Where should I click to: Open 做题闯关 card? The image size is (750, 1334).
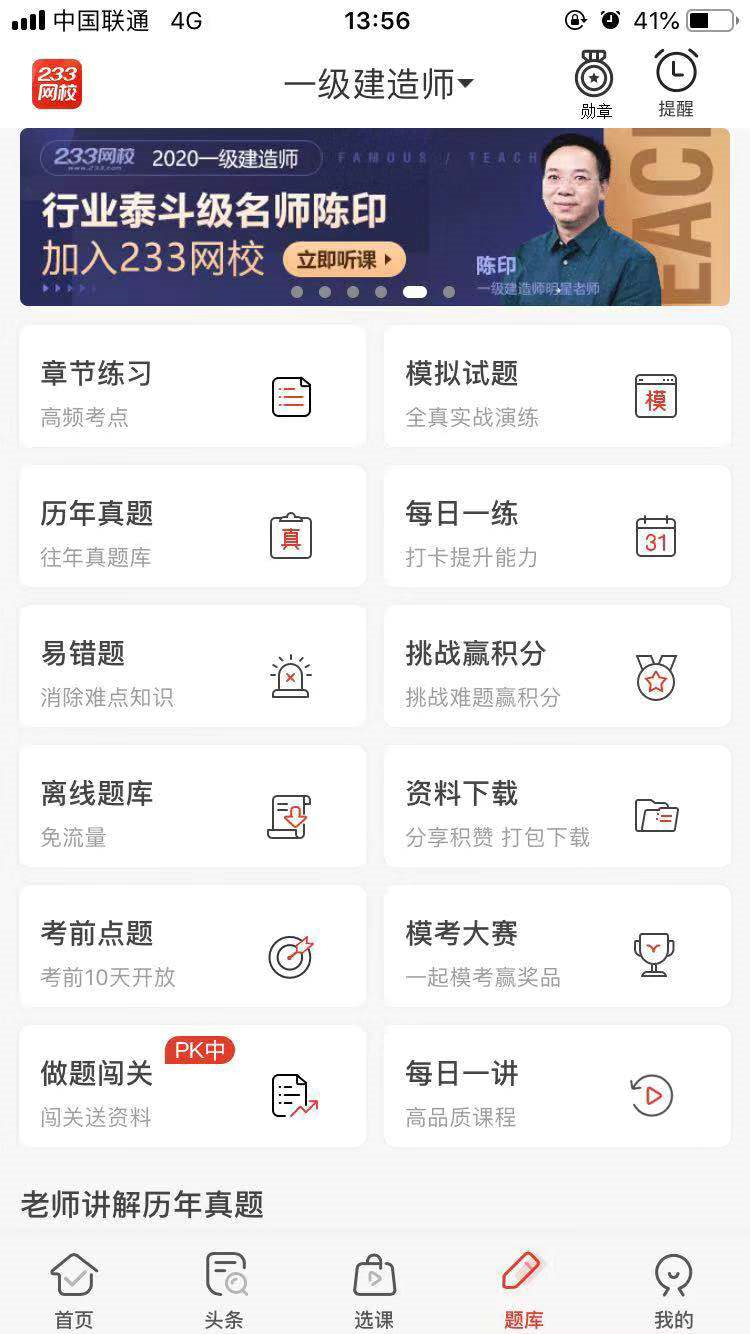point(192,1087)
